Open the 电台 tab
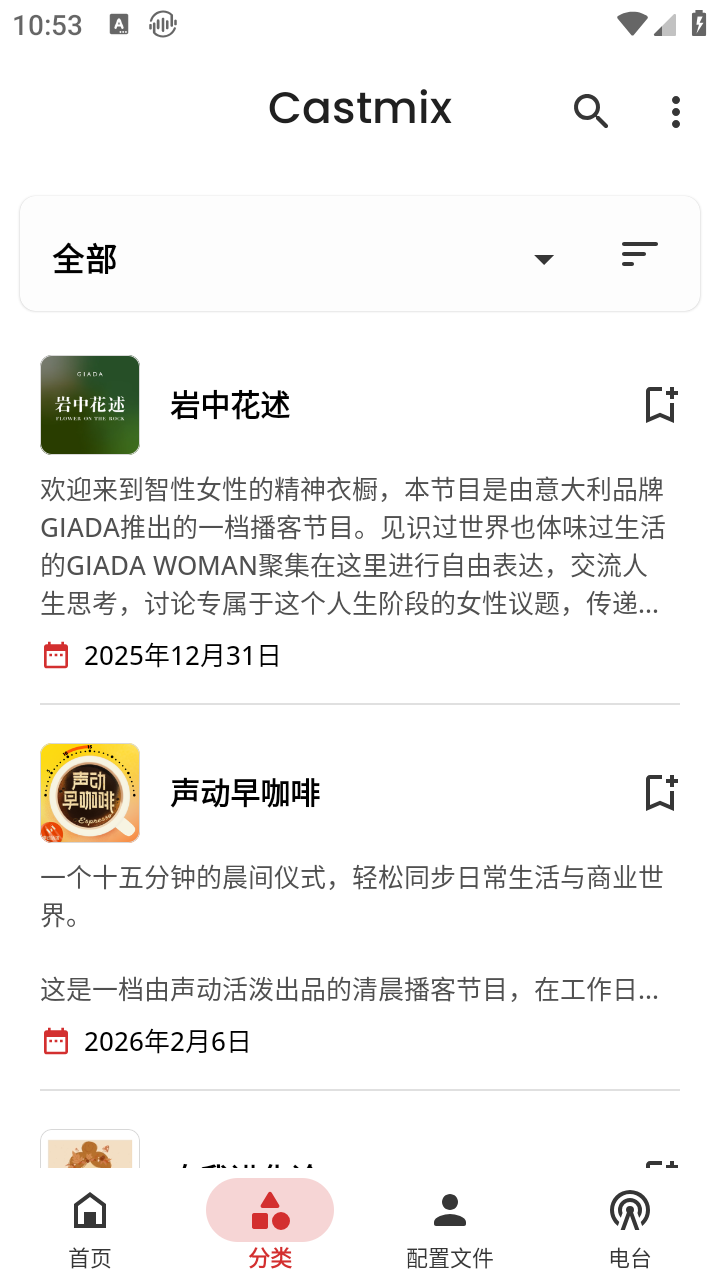Image resolution: width=720 pixels, height=1280 pixels. click(x=630, y=1227)
